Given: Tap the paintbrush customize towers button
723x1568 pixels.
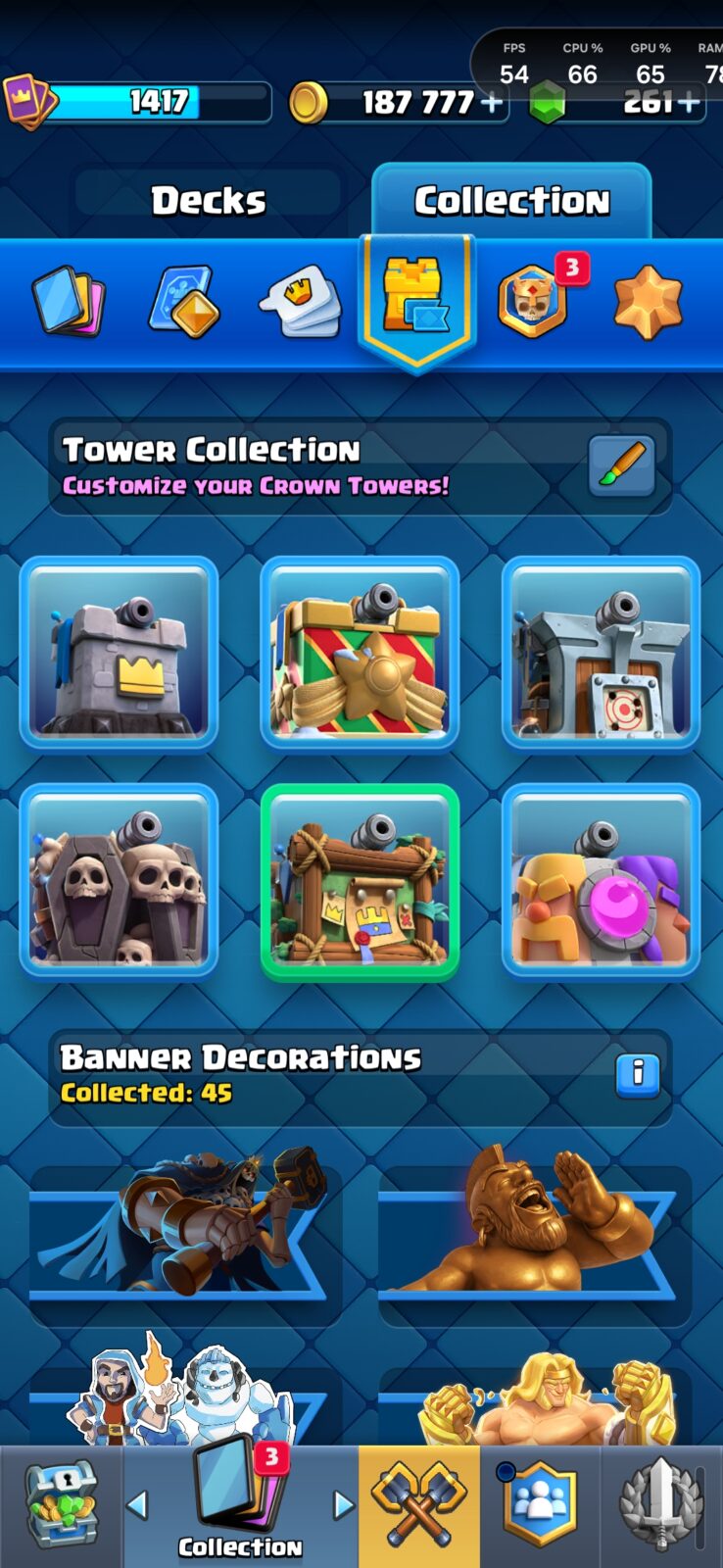Looking at the screenshot, I should click(x=622, y=466).
